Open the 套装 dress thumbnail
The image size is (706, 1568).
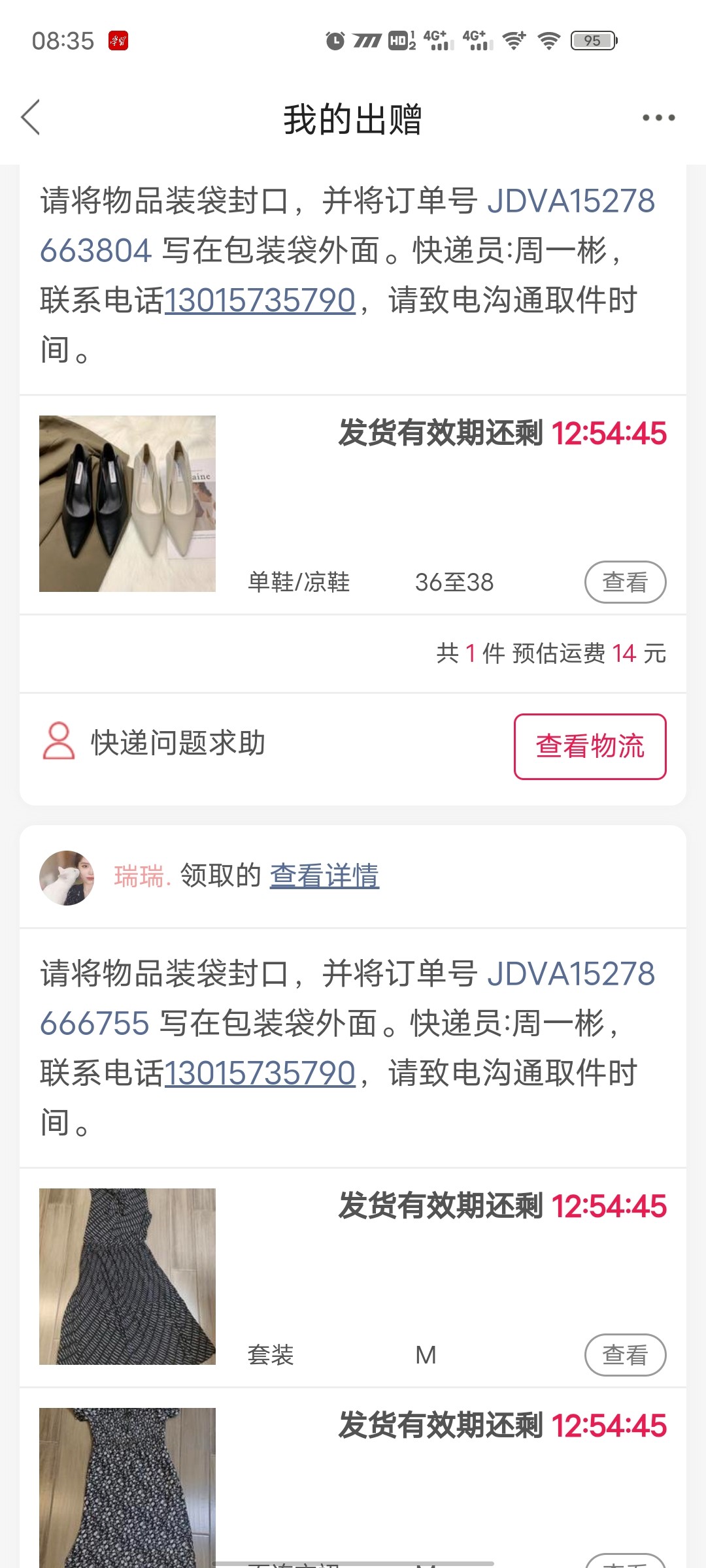127,1276
